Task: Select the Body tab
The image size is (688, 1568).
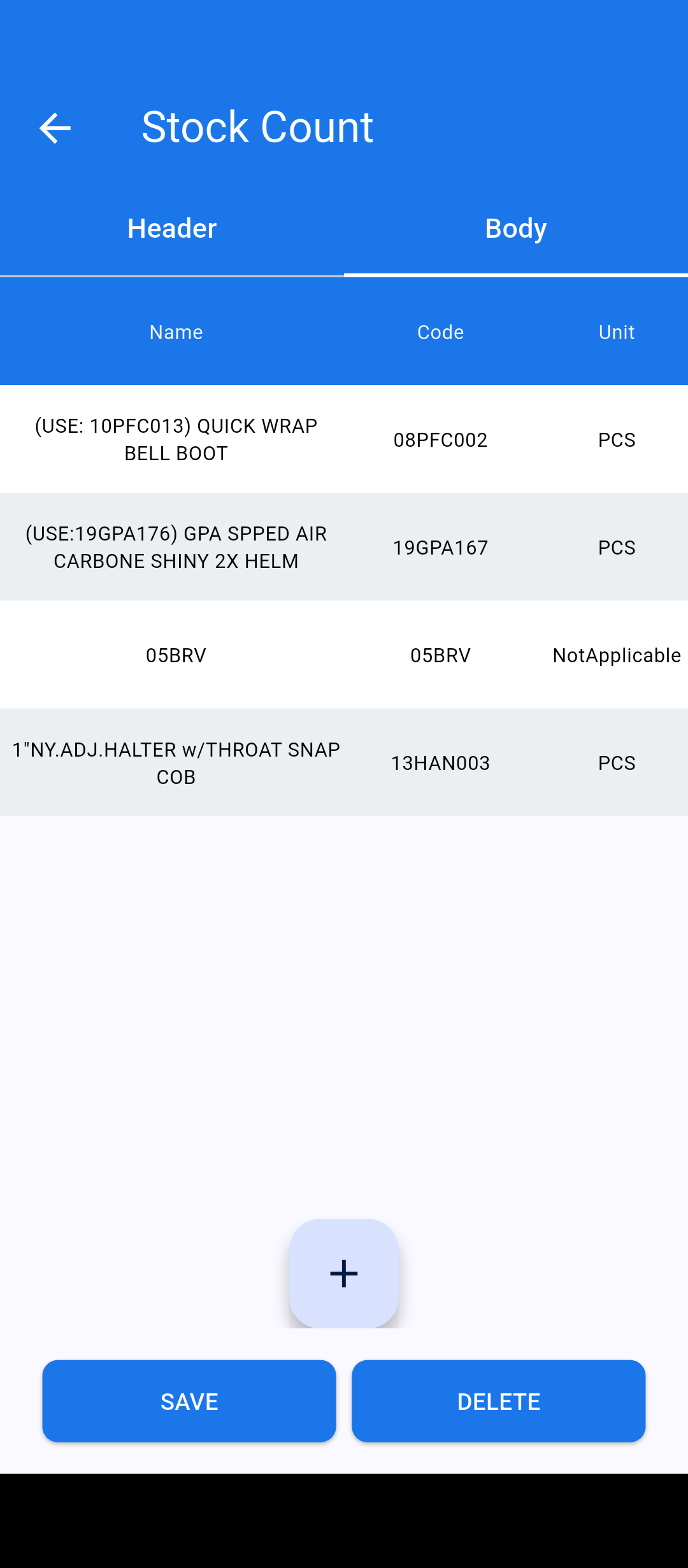Action: (515, 229)
